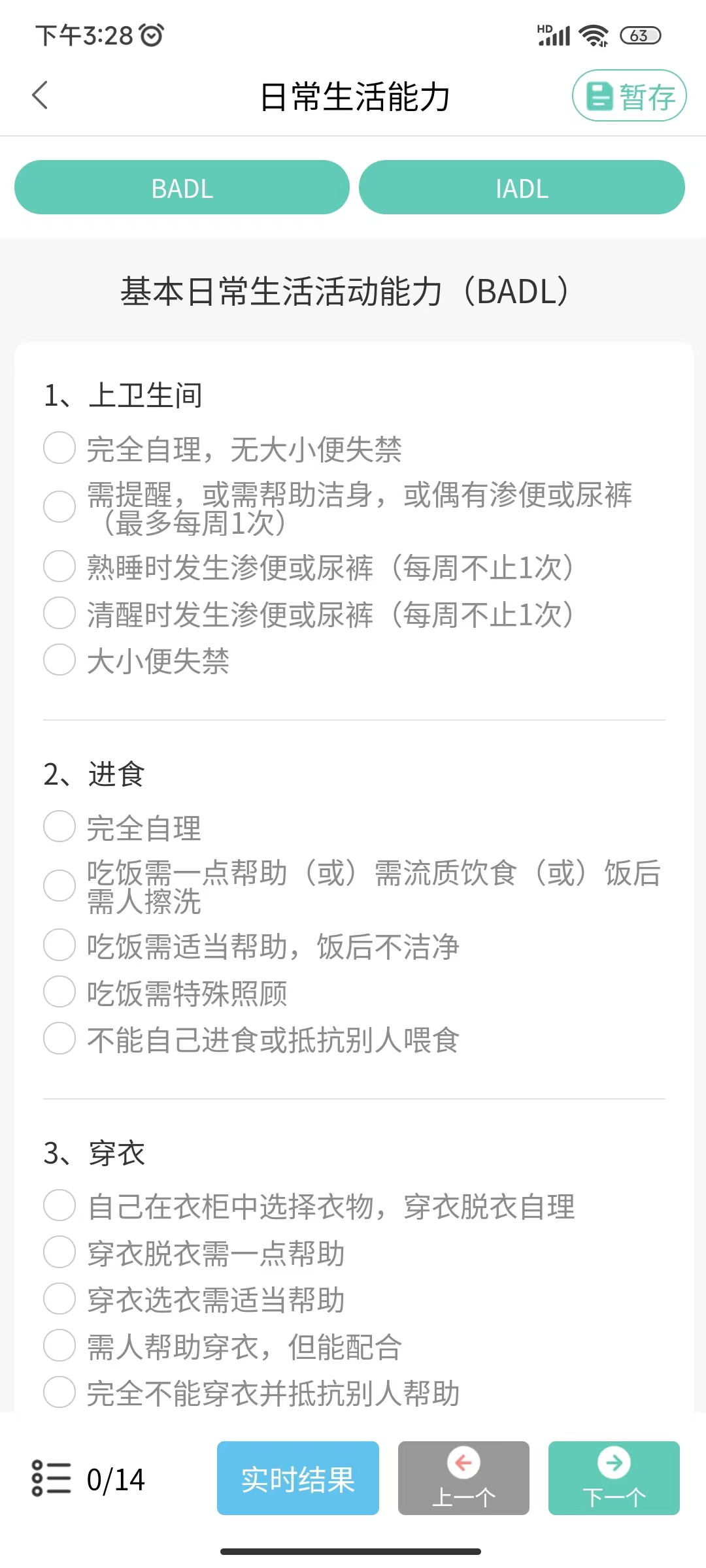Image resolution: width=706 pixels, height=1568 pixels.
Task: Tap the 暂存 save-draft button
Action: click(x=629, y=96)
